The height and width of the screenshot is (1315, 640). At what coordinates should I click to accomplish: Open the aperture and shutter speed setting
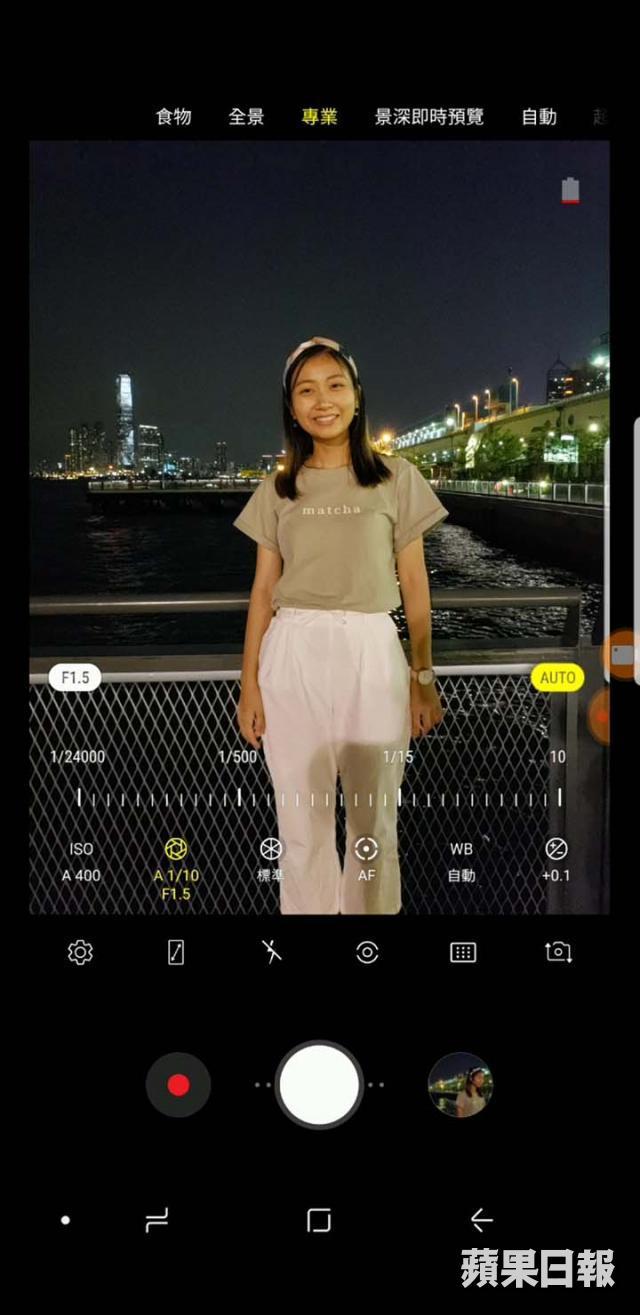(x=176, y=866)
